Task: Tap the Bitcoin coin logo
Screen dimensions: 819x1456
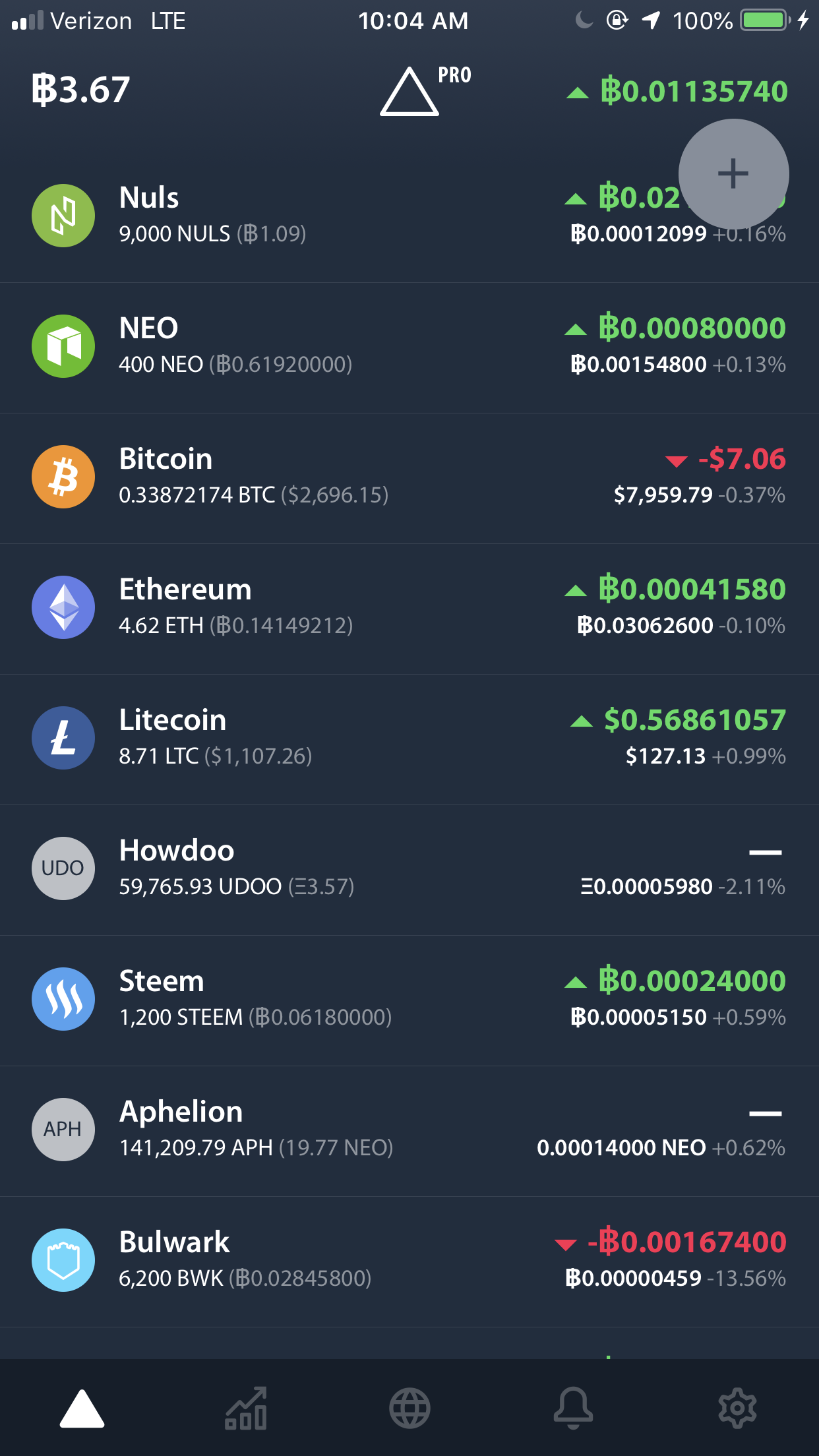Action: [63, 476]
